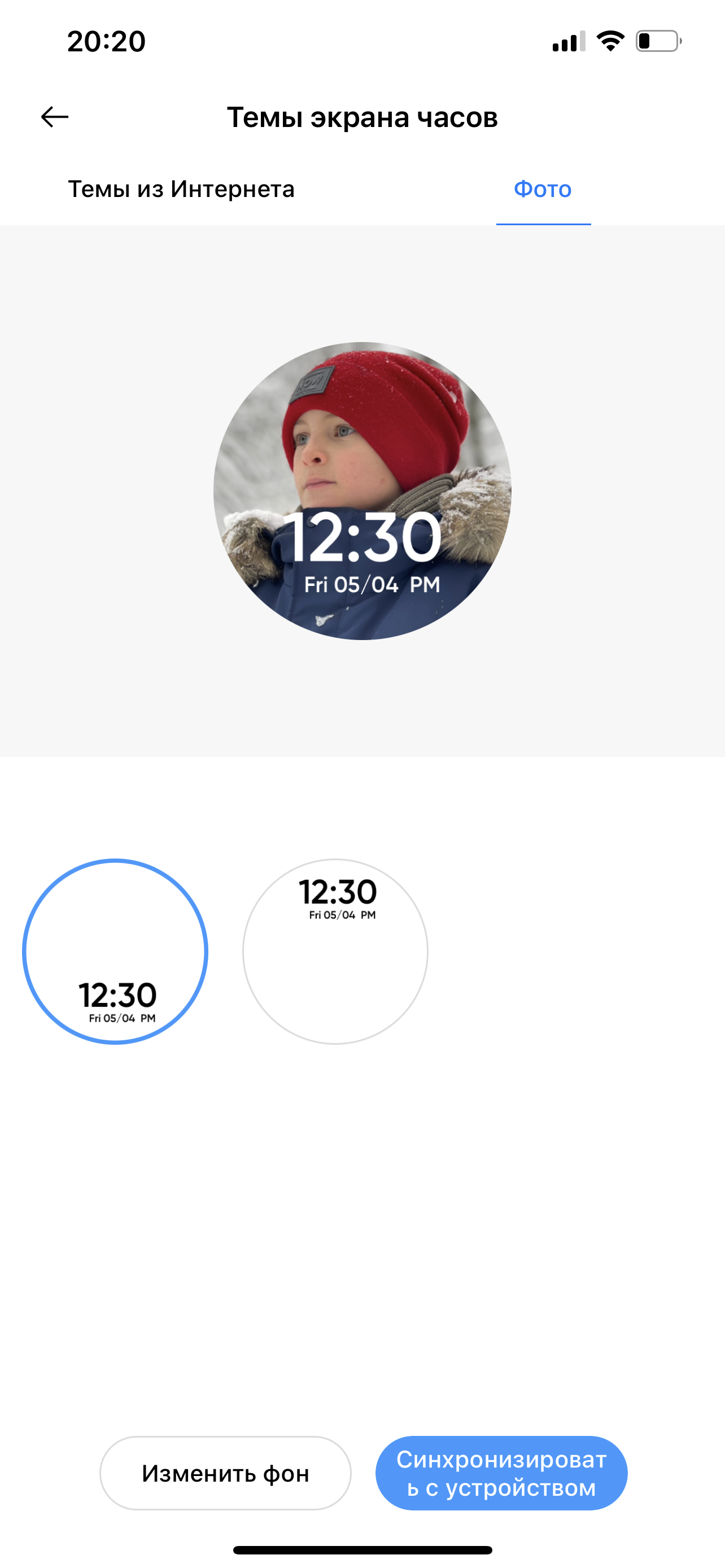The height and width of the screenshot is (1568, 725).
Task: Switch to the Темы из Интернета tab
Action: coord(181,189)
